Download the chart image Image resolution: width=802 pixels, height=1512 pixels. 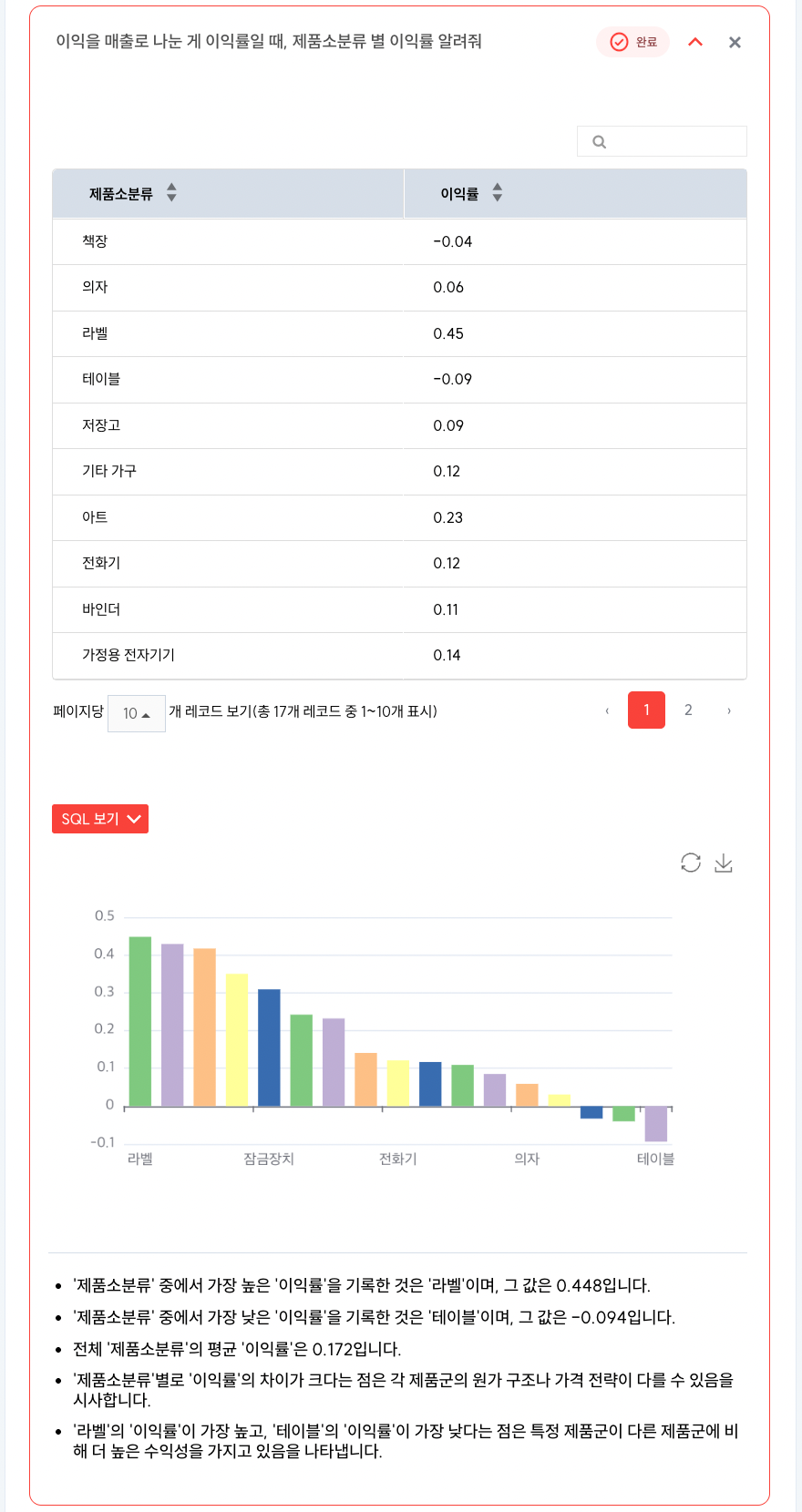click(x=724, y=863)
